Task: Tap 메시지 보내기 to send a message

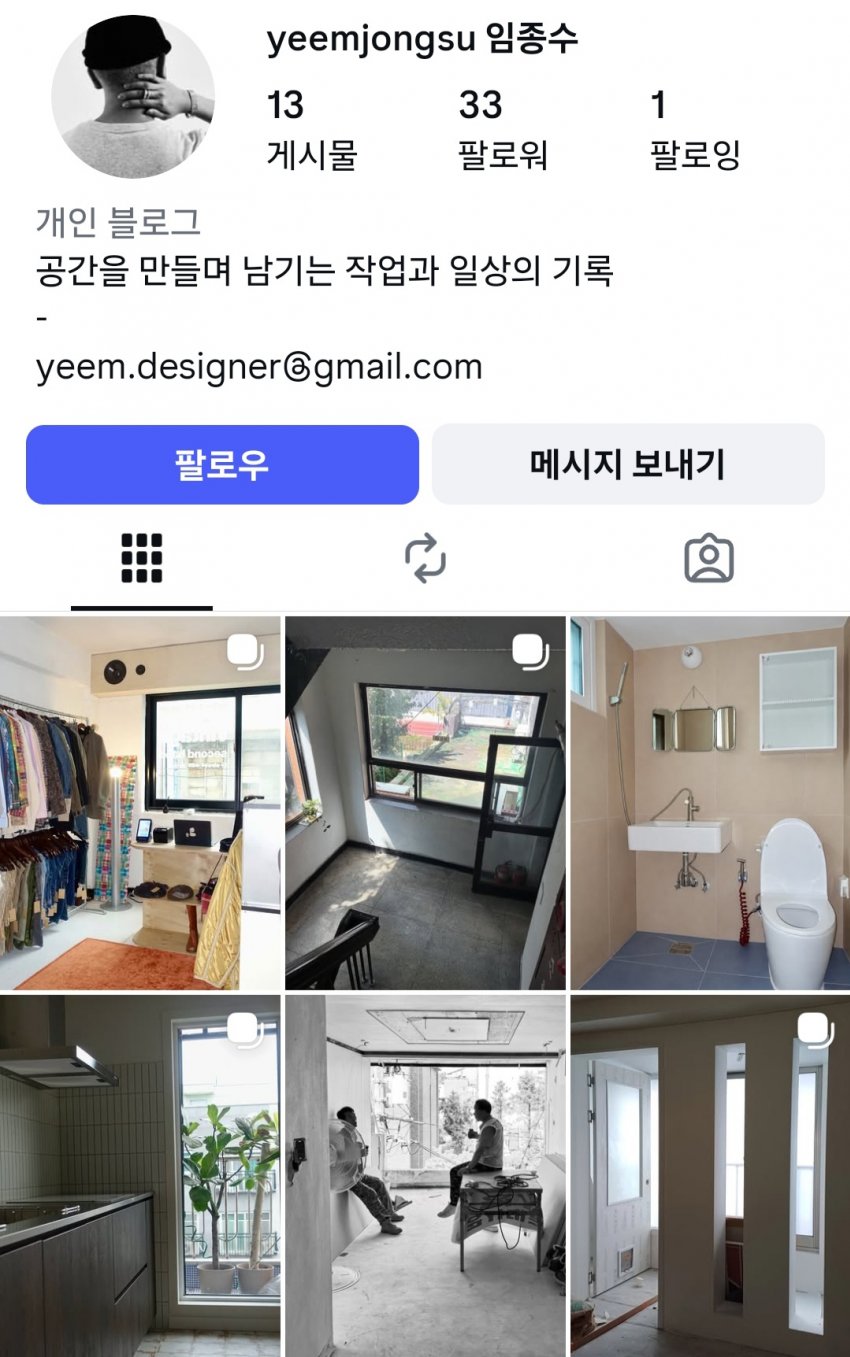Action: point(628,464)
